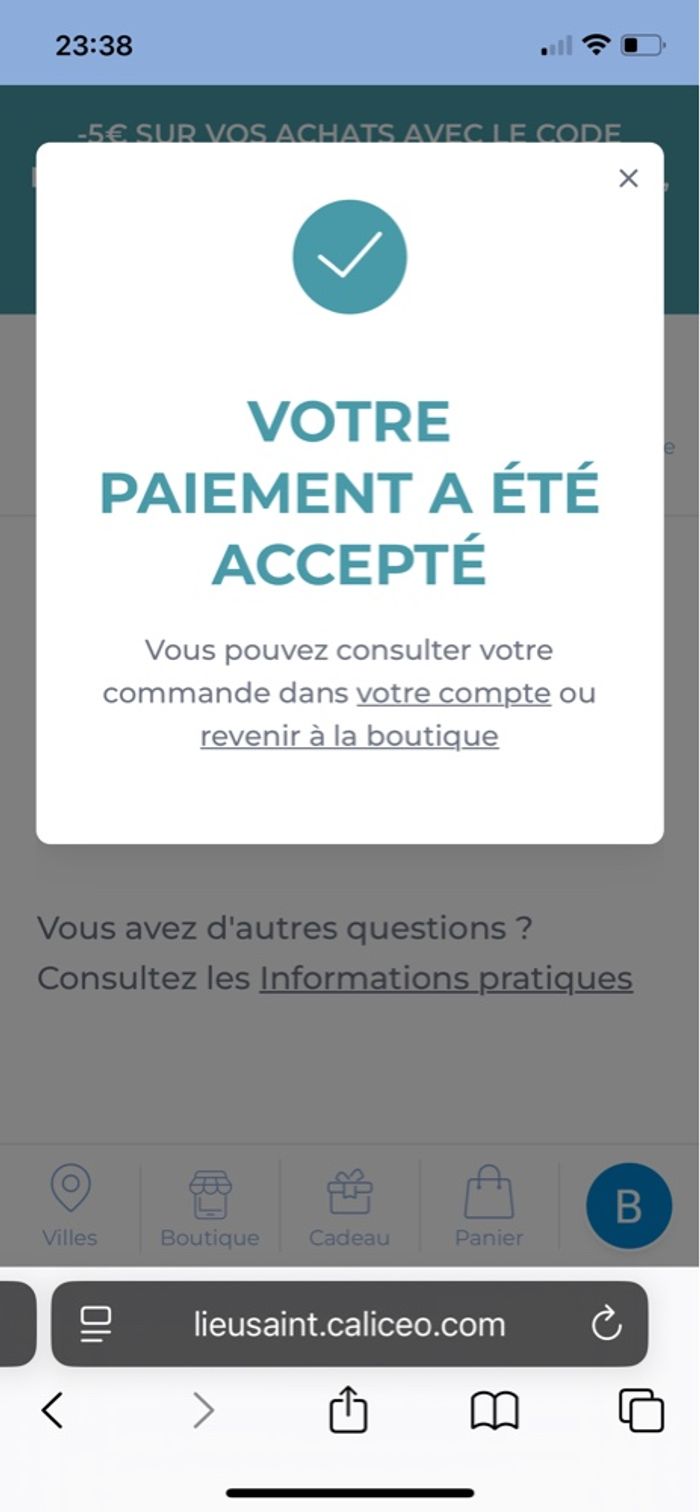Open the Cadeau tab

pos(349,1207)
